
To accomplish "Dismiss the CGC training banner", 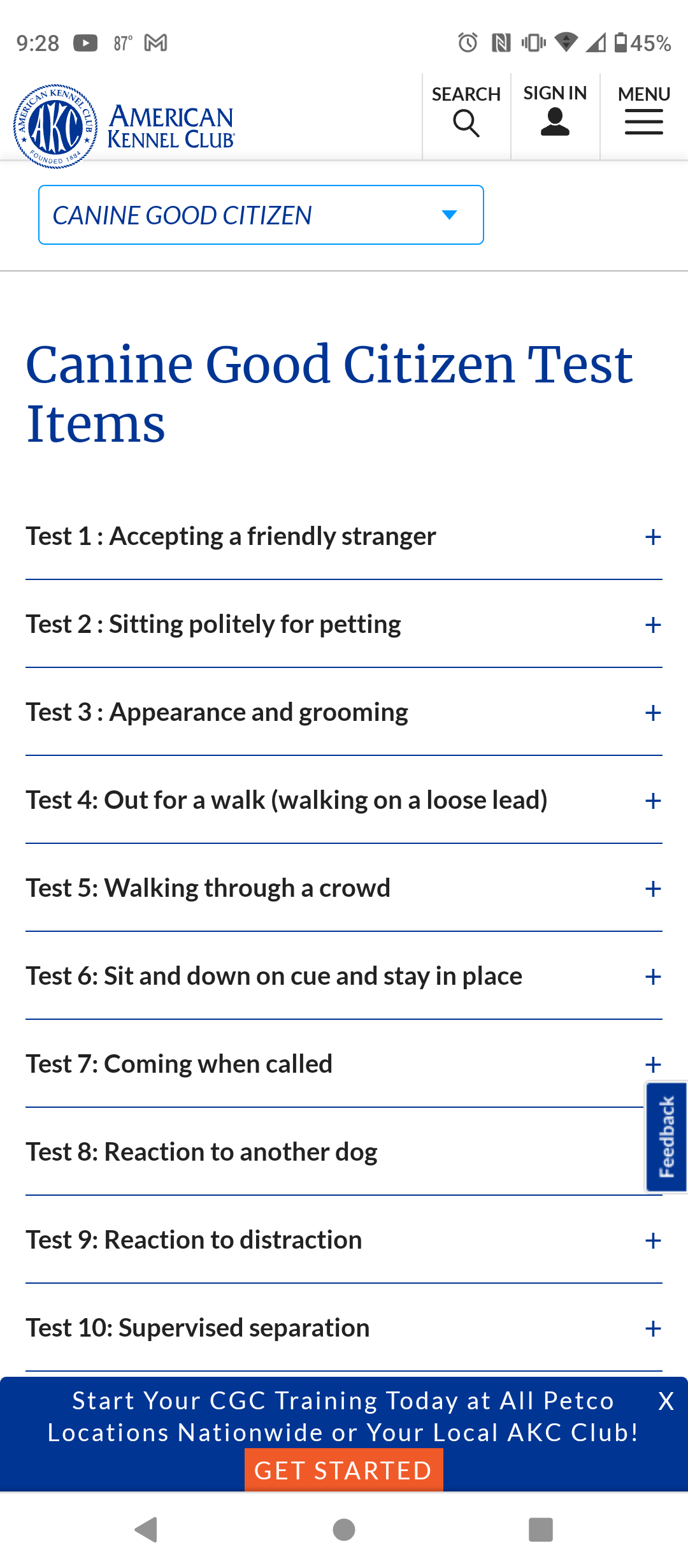I will (666, 1401).
